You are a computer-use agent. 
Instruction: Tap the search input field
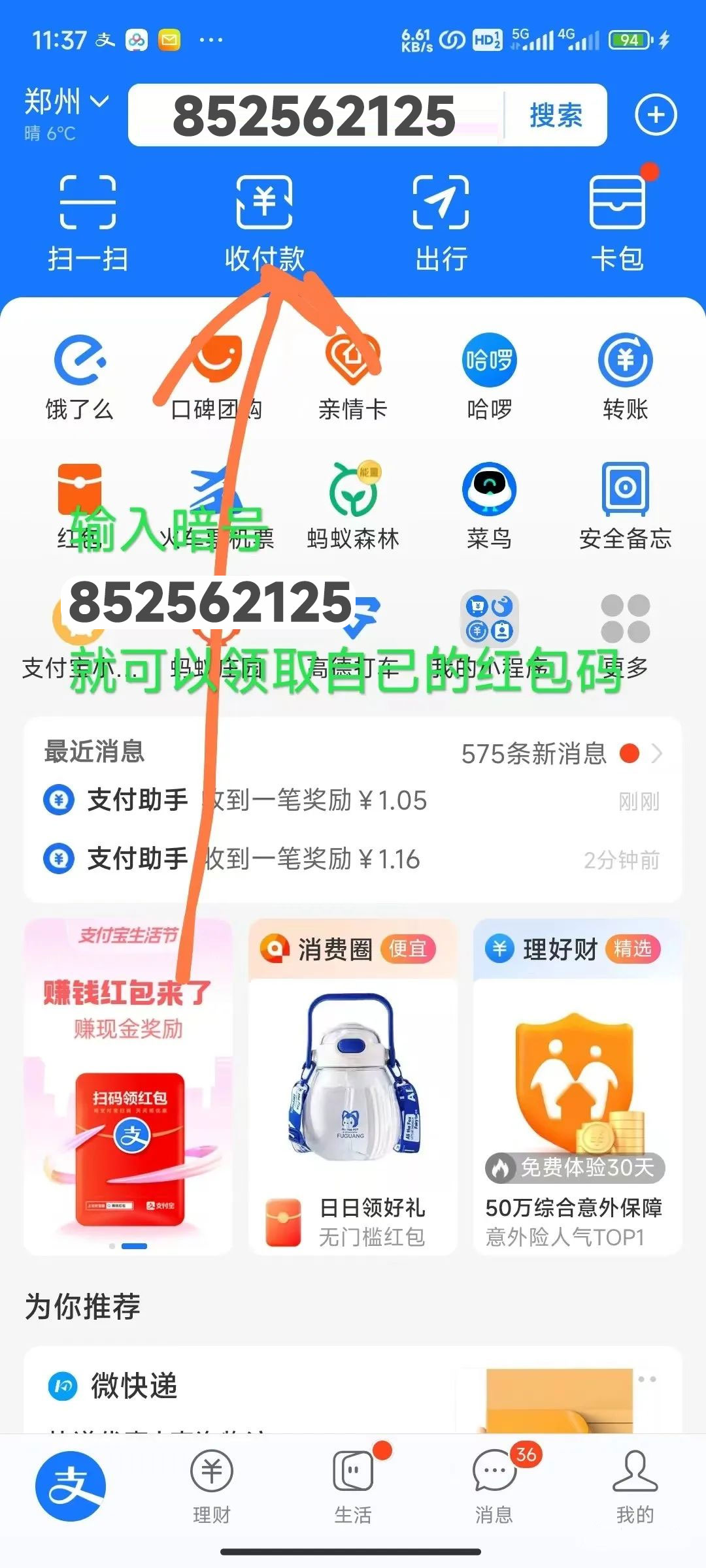click(314, 116)
